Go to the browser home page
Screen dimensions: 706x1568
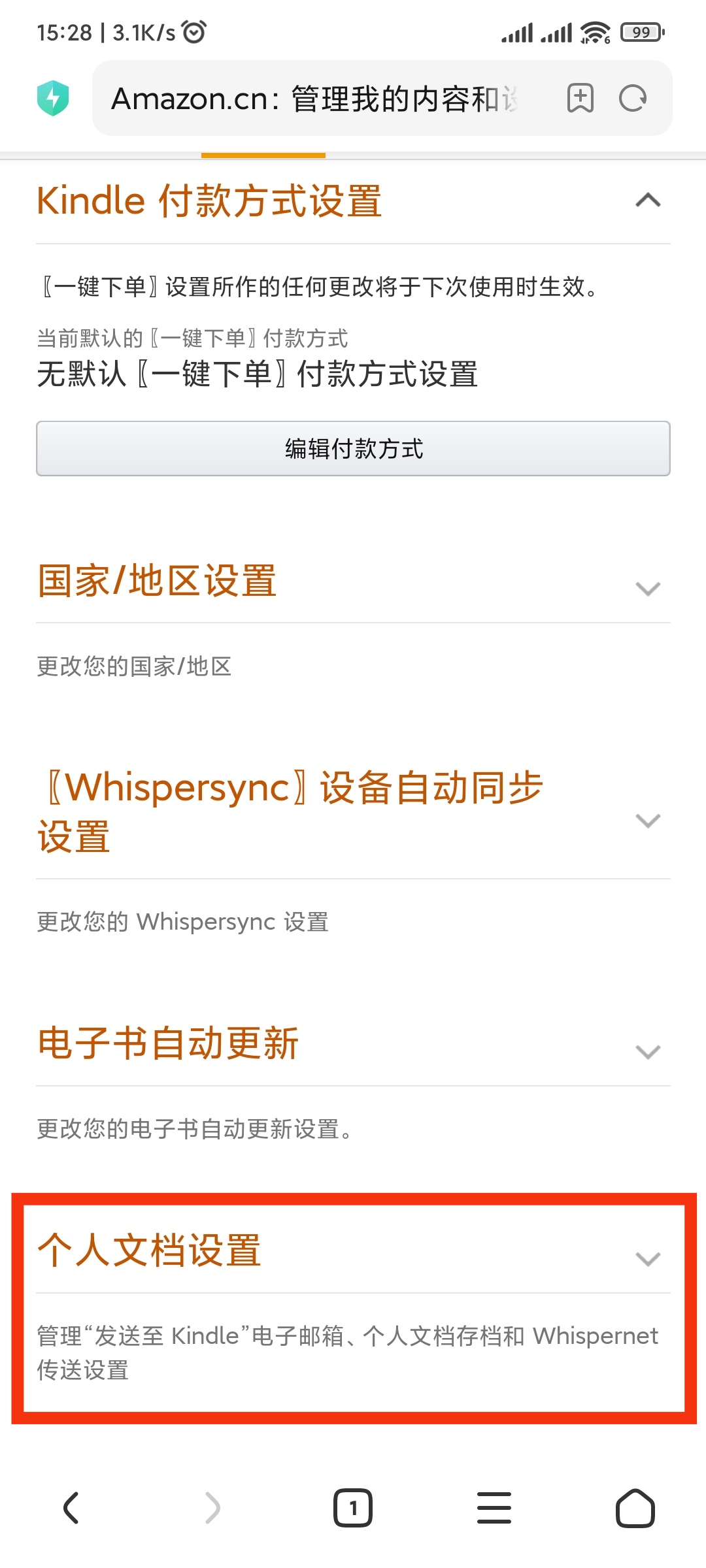click(x=635, y=1508)
